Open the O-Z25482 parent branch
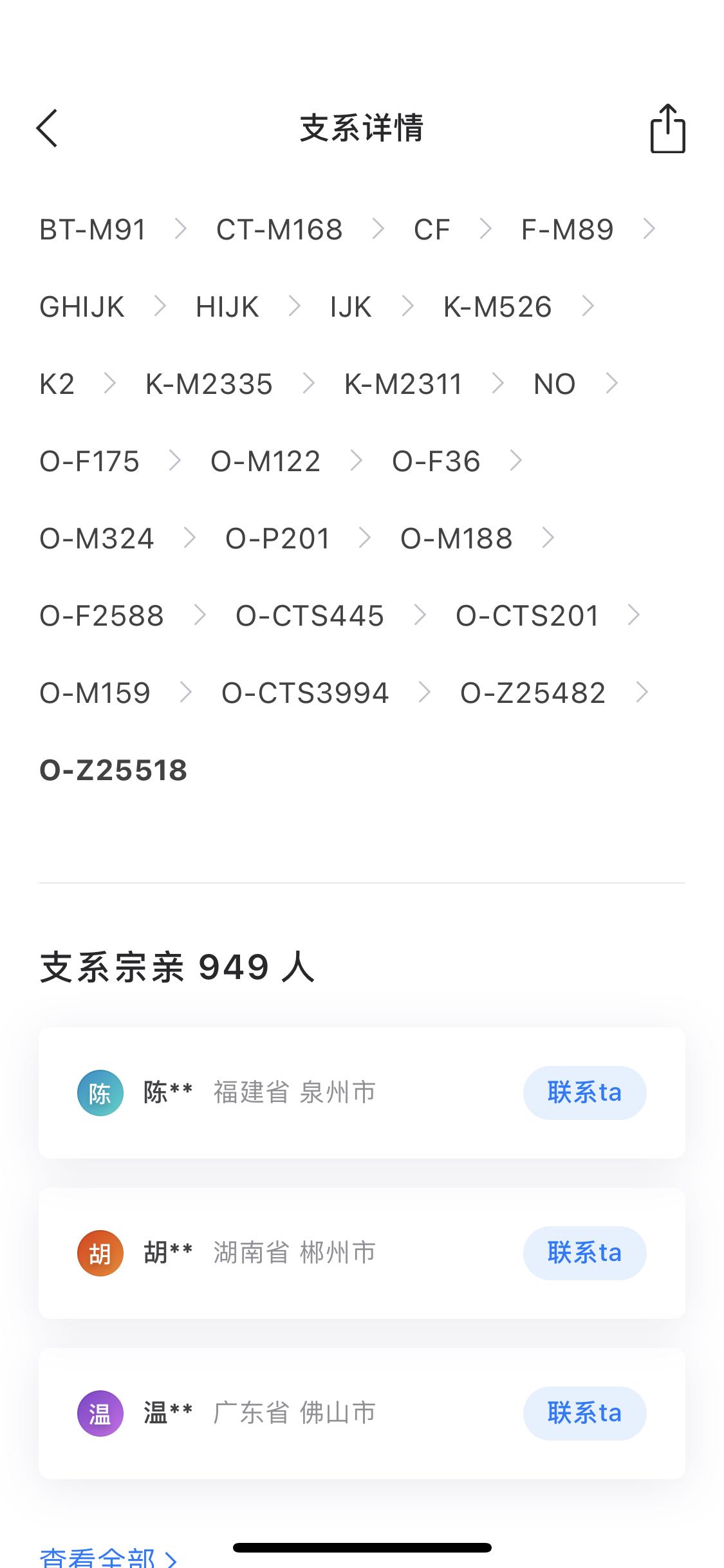Image resolution: width=724 pixels, height=1568 pixels. point(533,693)
